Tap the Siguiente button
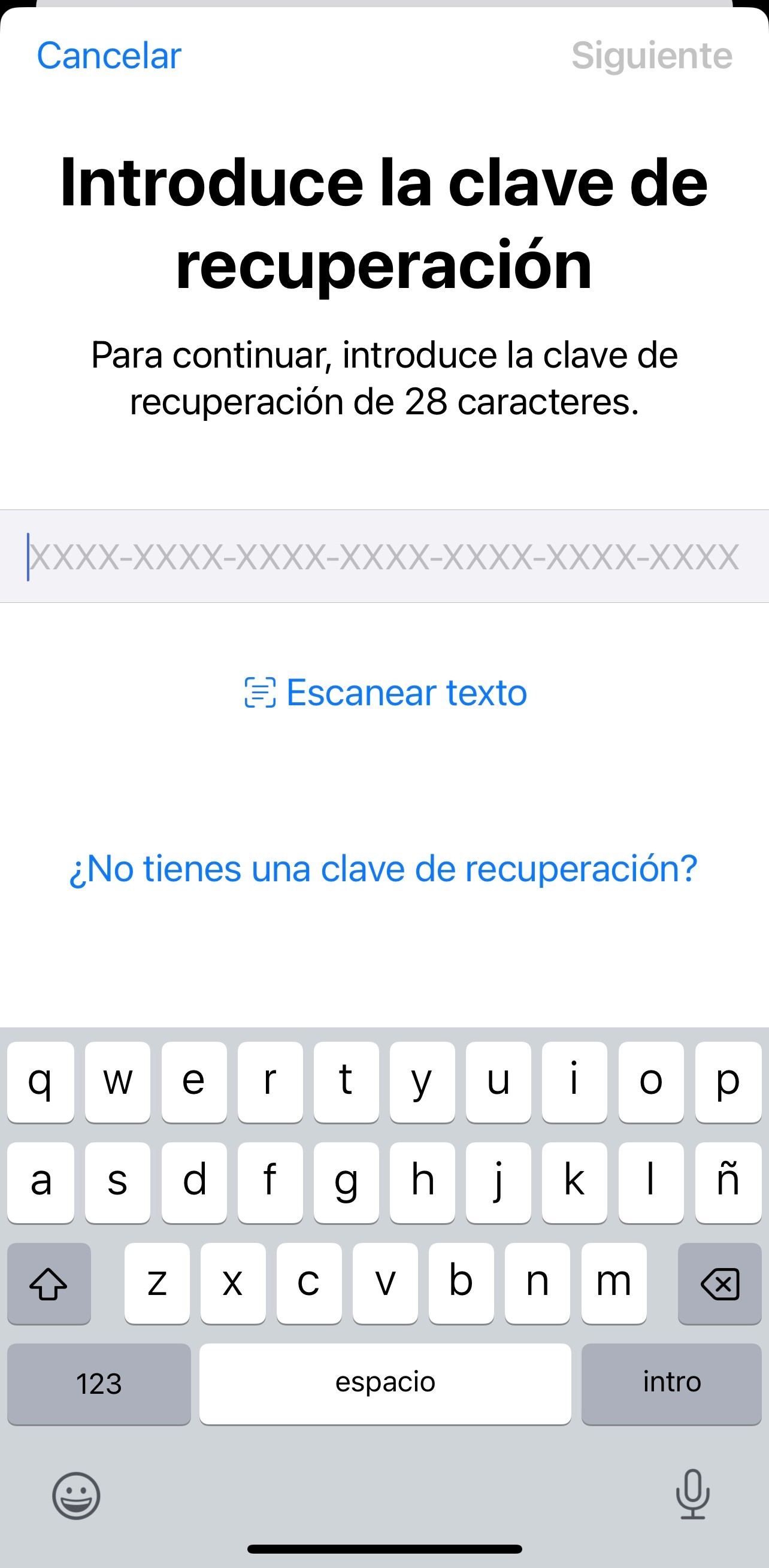This screenshot has height=1568, width=769. [652, 56]
